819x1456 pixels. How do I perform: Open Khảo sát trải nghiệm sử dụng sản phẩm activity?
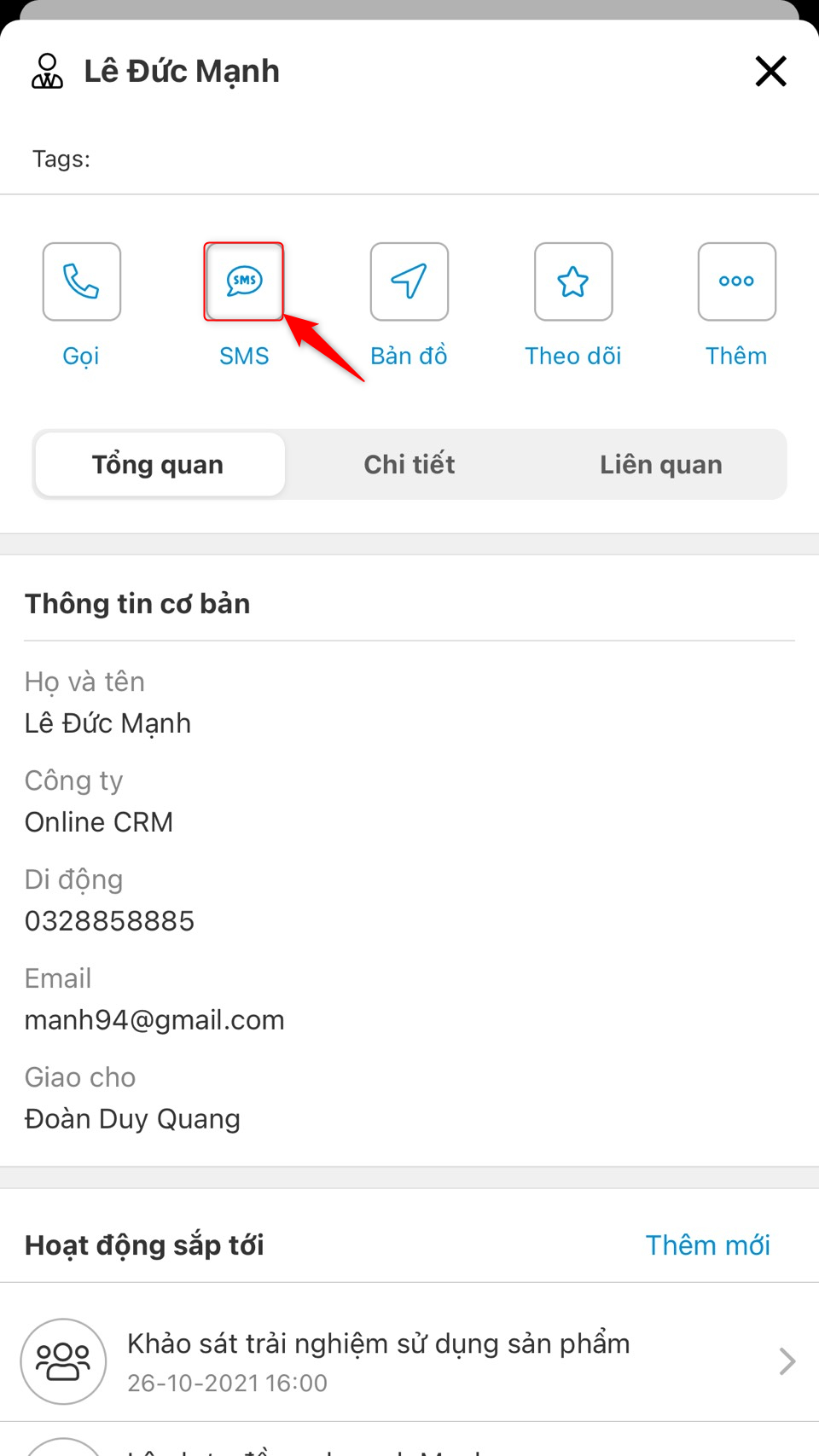[409, 1360]
